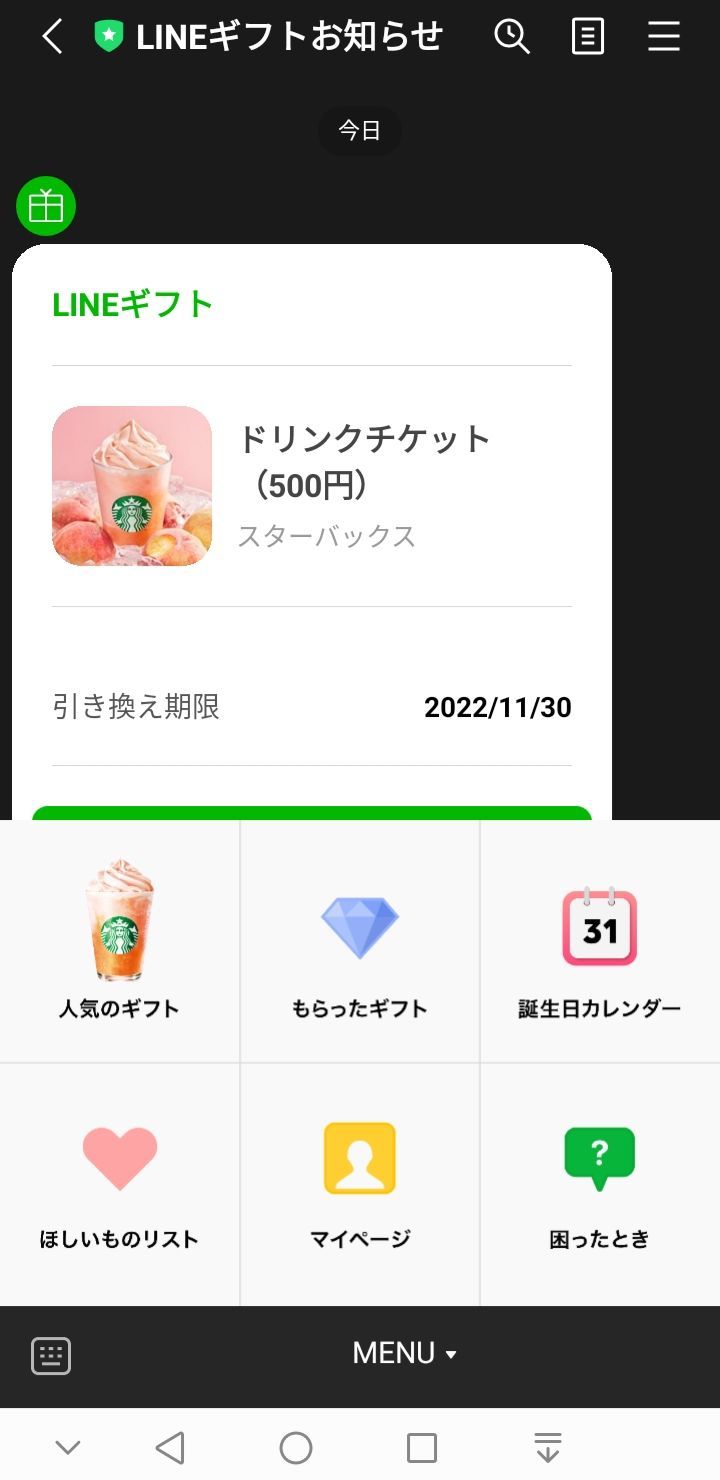The height and width of the screenshot is (1480, 720).
Task: Open the Starbucks ドリンクチケット gift card
Action: coord(312,486)
